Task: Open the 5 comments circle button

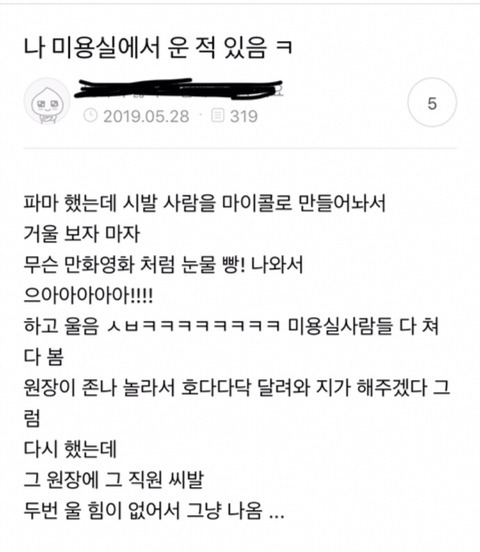Action: tap(432, 102)
